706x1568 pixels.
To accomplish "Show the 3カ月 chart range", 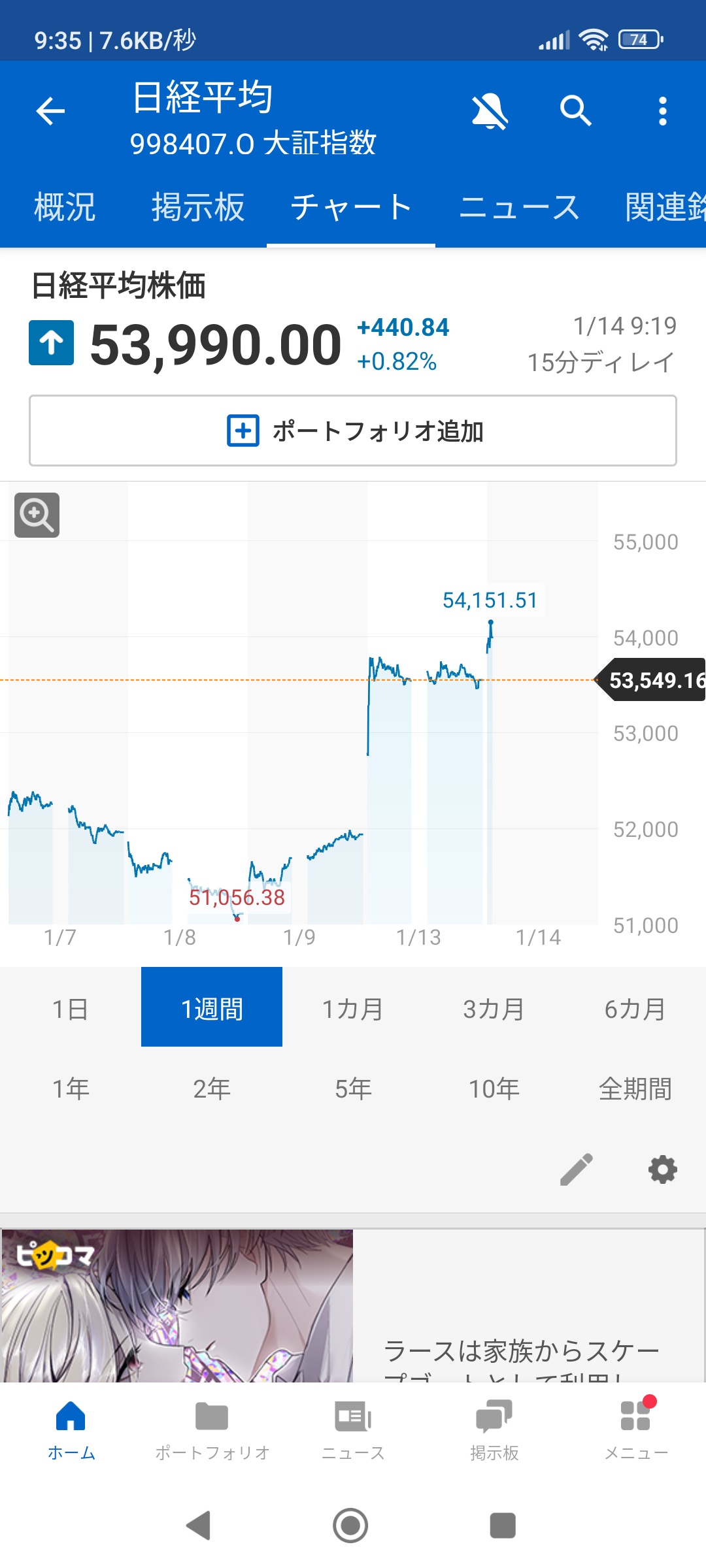I will click(494, 1009).
